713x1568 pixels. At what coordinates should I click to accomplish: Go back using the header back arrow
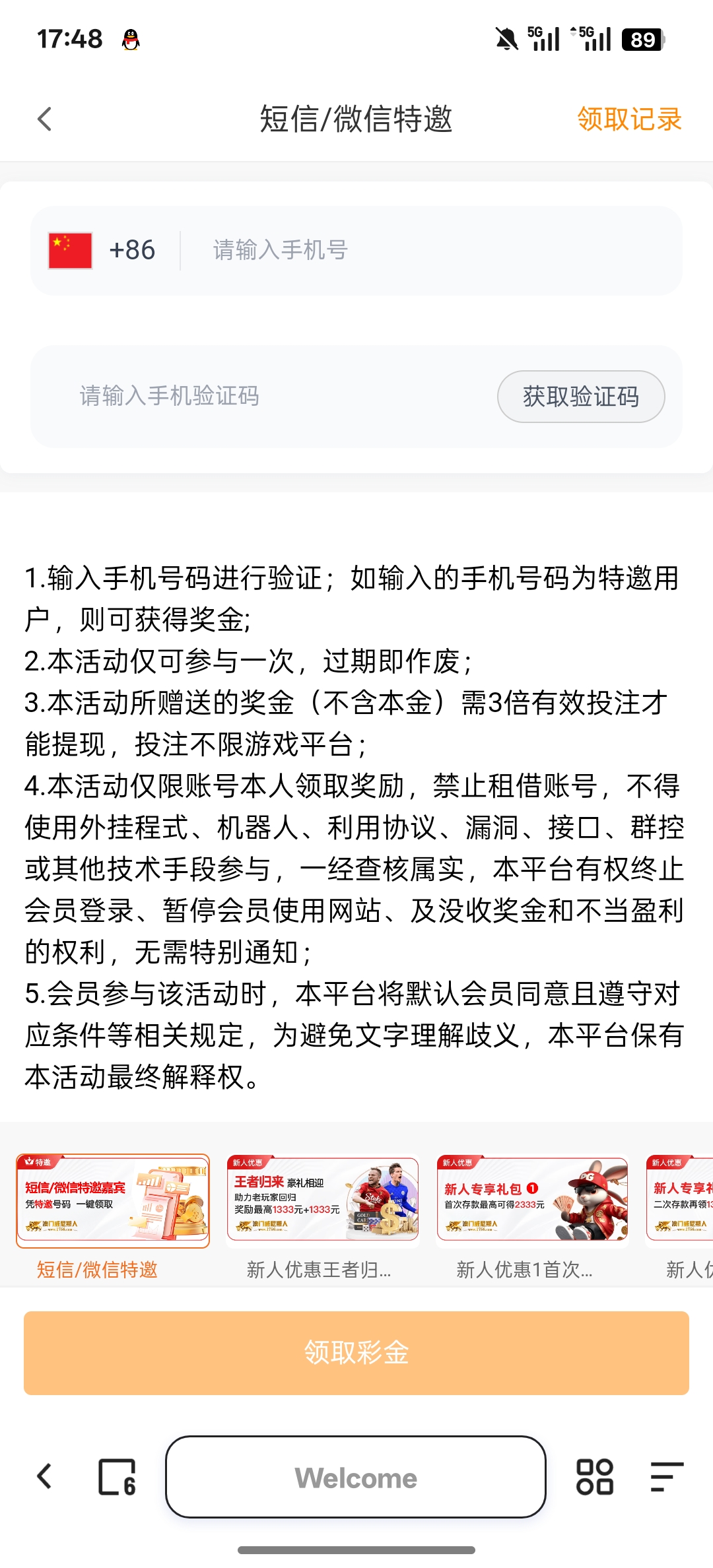pyautogui.click(x=45, y=119)
